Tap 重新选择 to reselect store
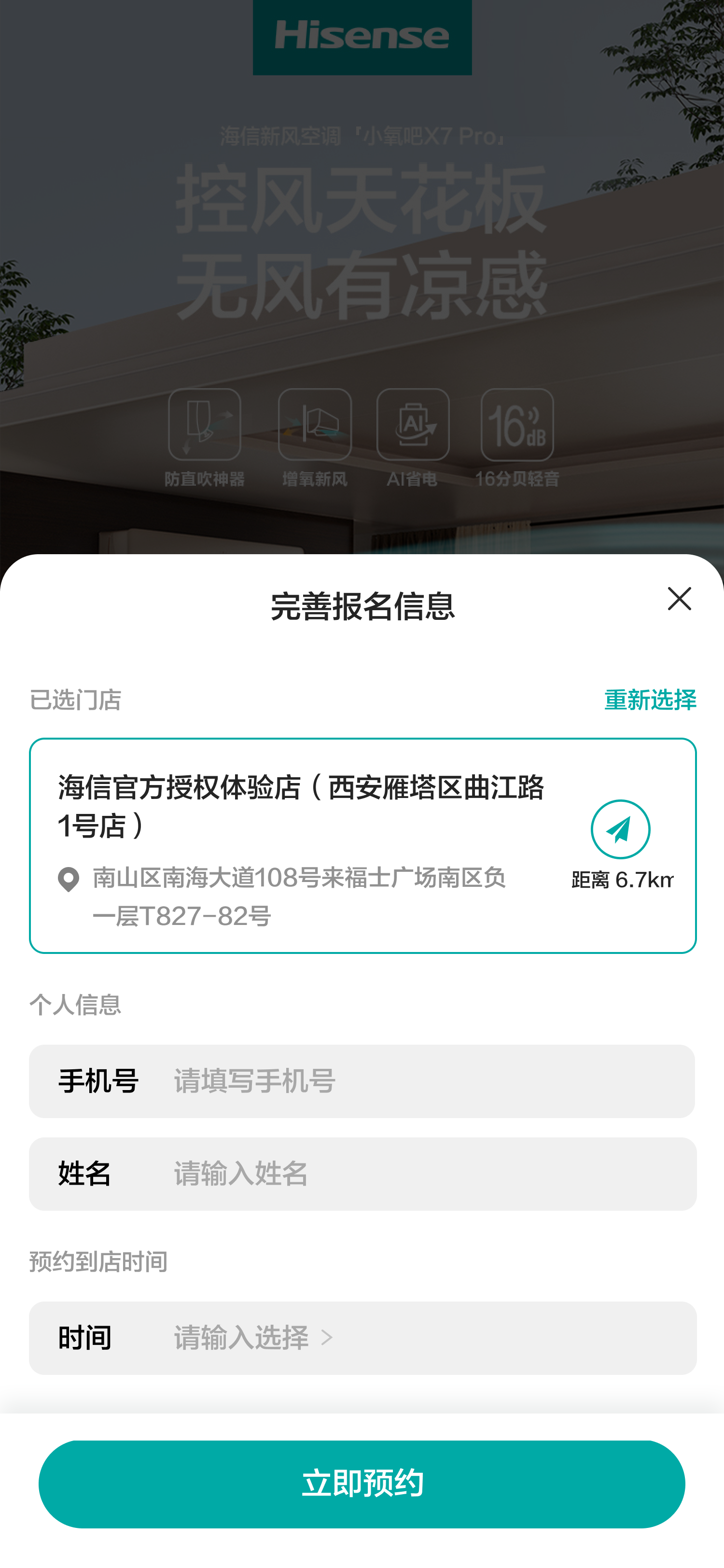The height and width of the screenshot is (1568, 724). pos(649,700)
